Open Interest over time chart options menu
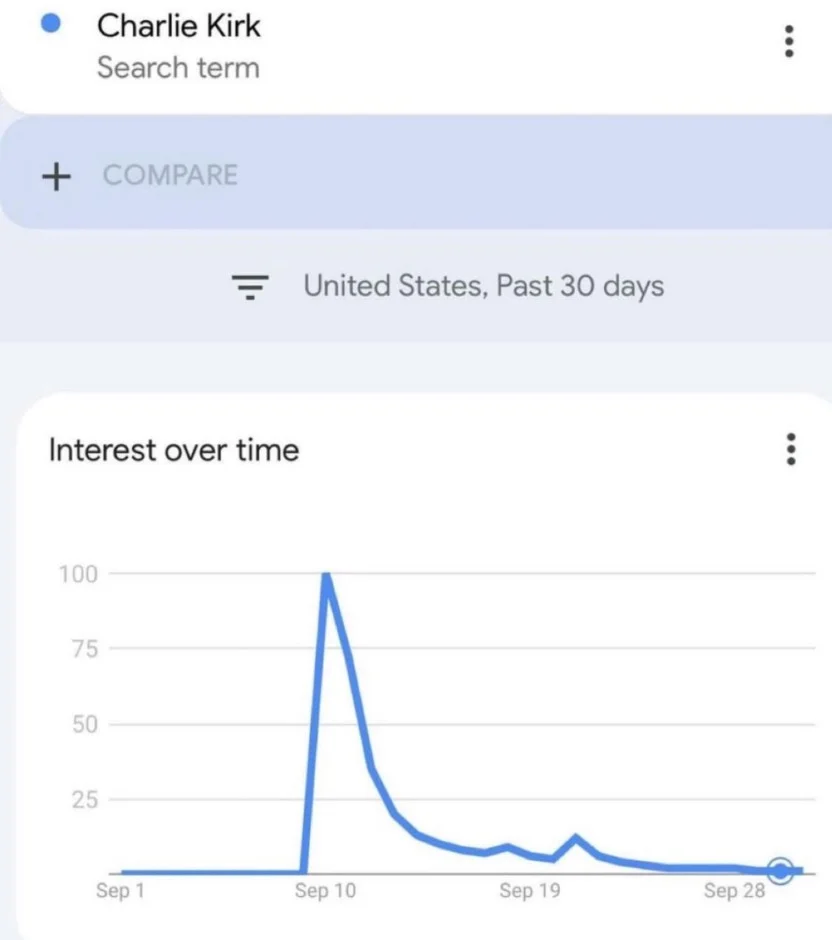 pyautogui.click(x=790, y=450)
